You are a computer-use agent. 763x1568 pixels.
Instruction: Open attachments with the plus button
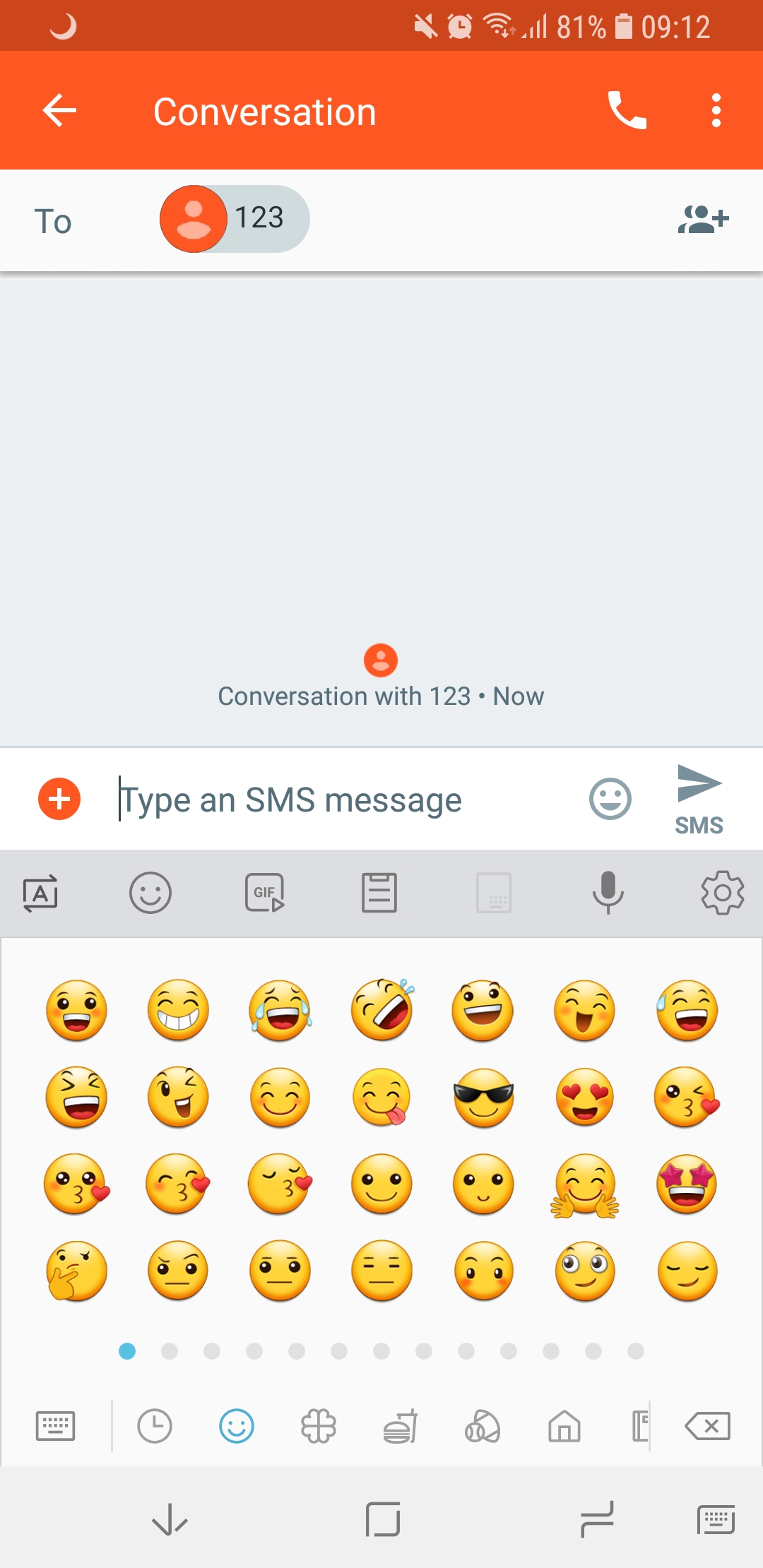(59, 800)
